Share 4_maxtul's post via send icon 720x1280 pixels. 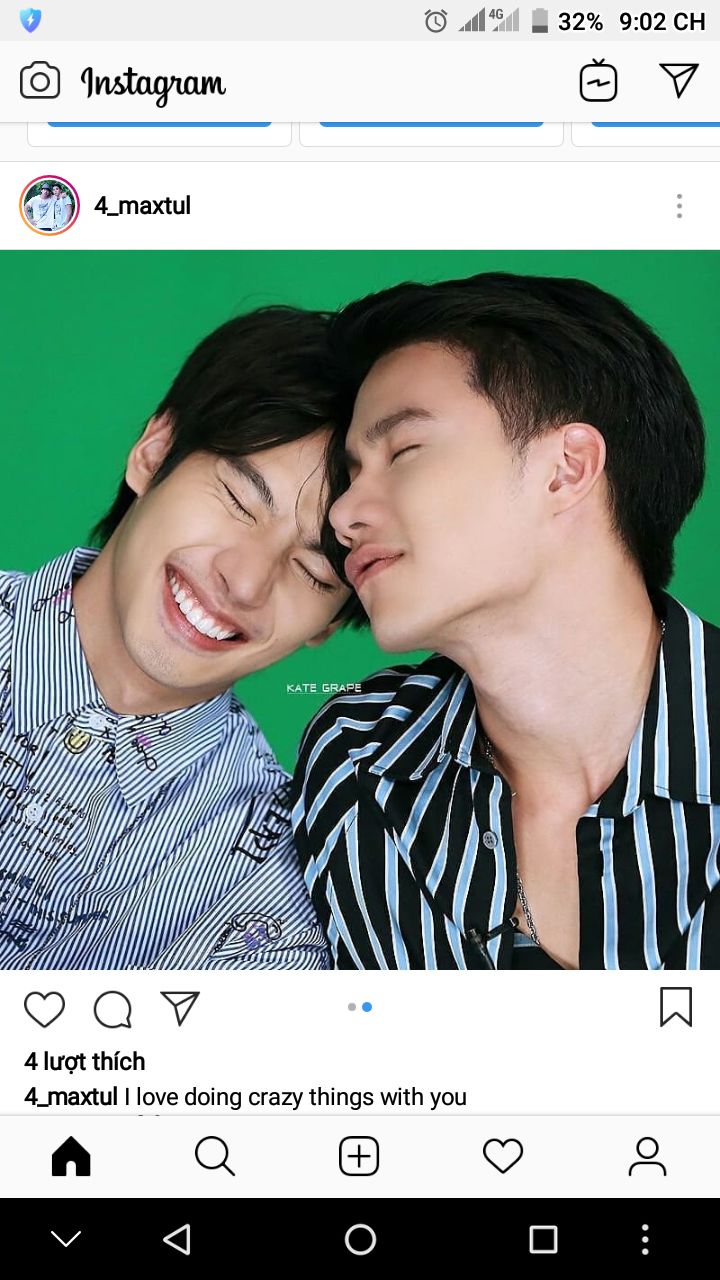click(x=180, y=1008)
